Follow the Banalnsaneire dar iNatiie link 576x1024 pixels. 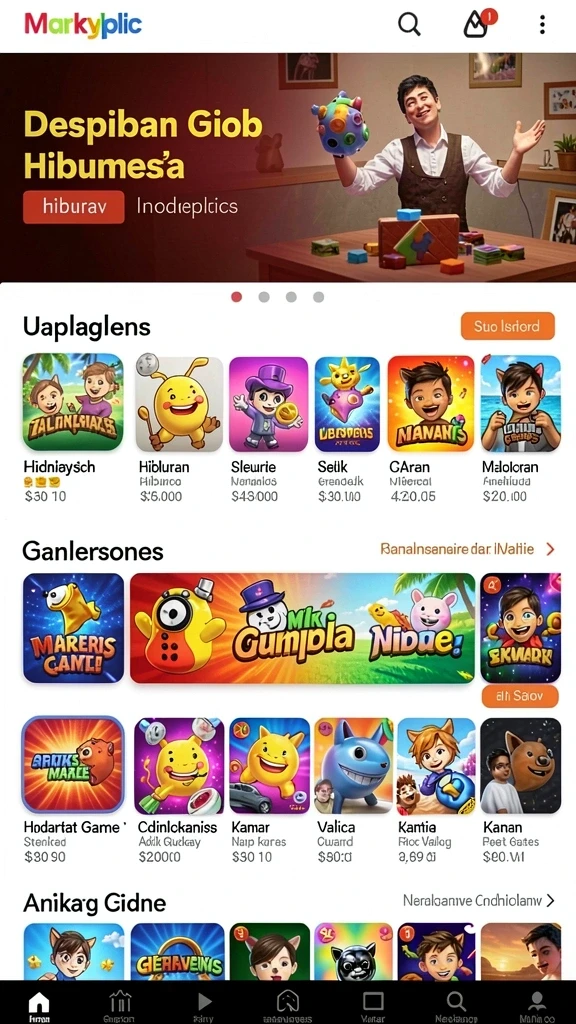(467, 549)
